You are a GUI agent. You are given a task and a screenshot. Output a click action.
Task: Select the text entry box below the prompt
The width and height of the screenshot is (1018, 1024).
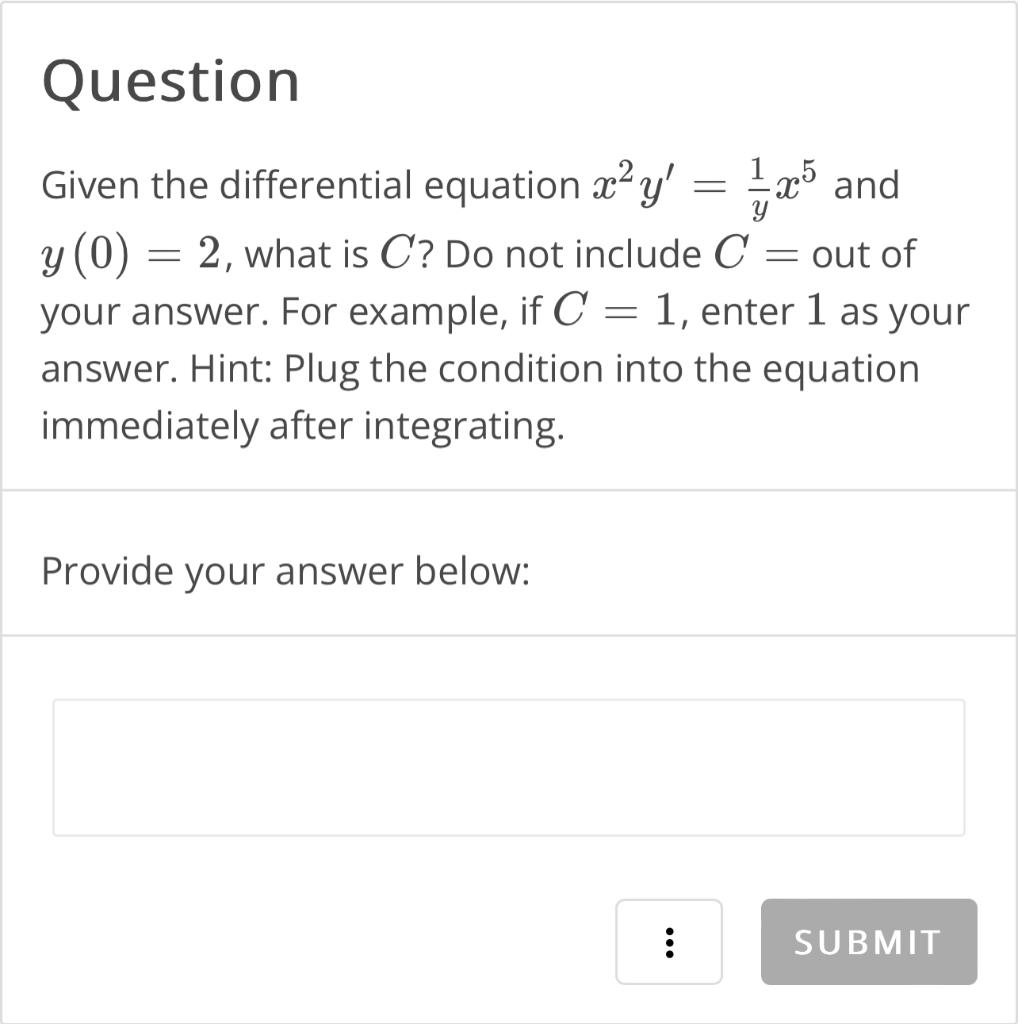pyautogui.click(x=507, y=767)
